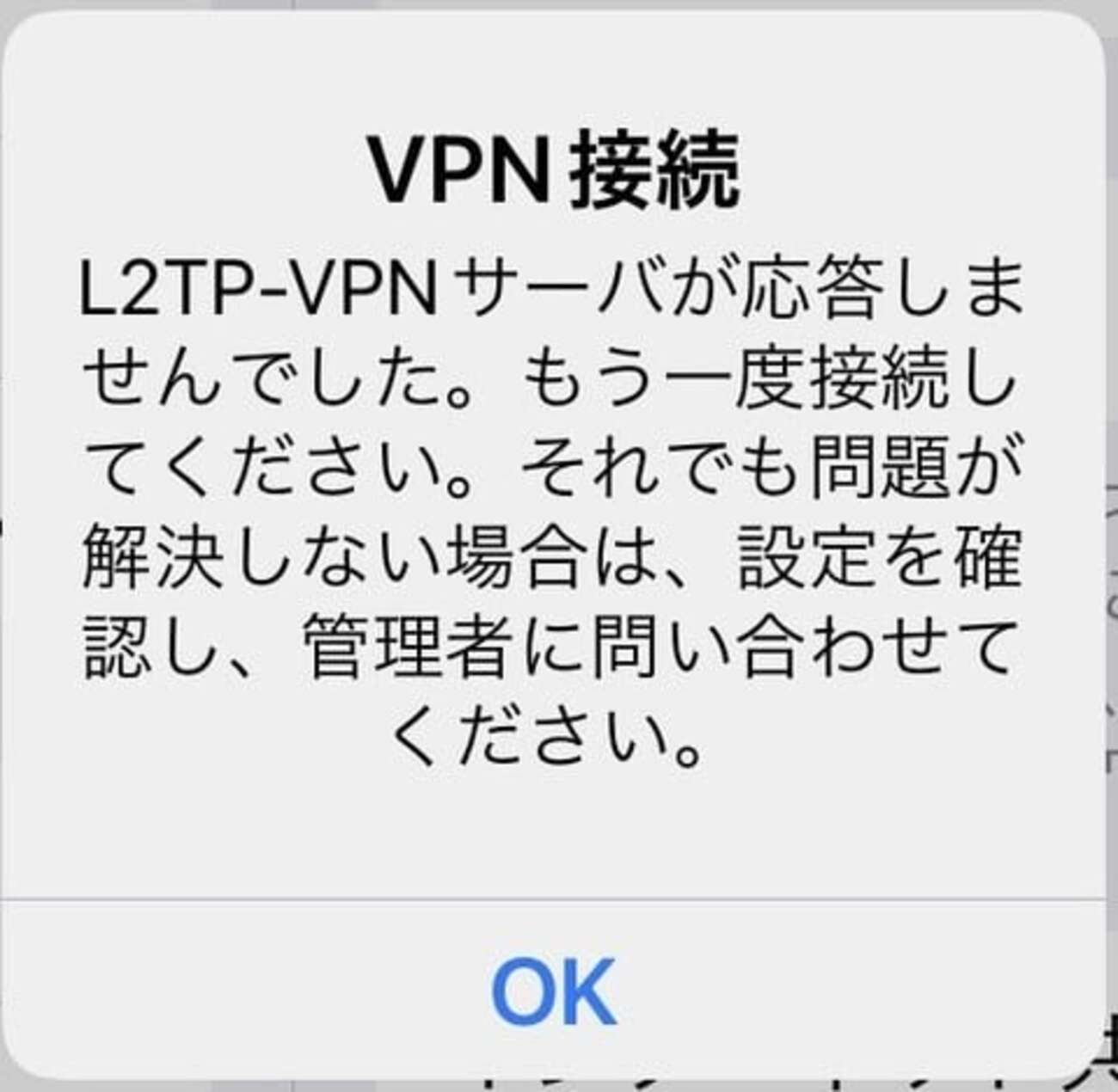
Task: Dismiss the VPN接続 alert with OK
Action: coord(554,990)
